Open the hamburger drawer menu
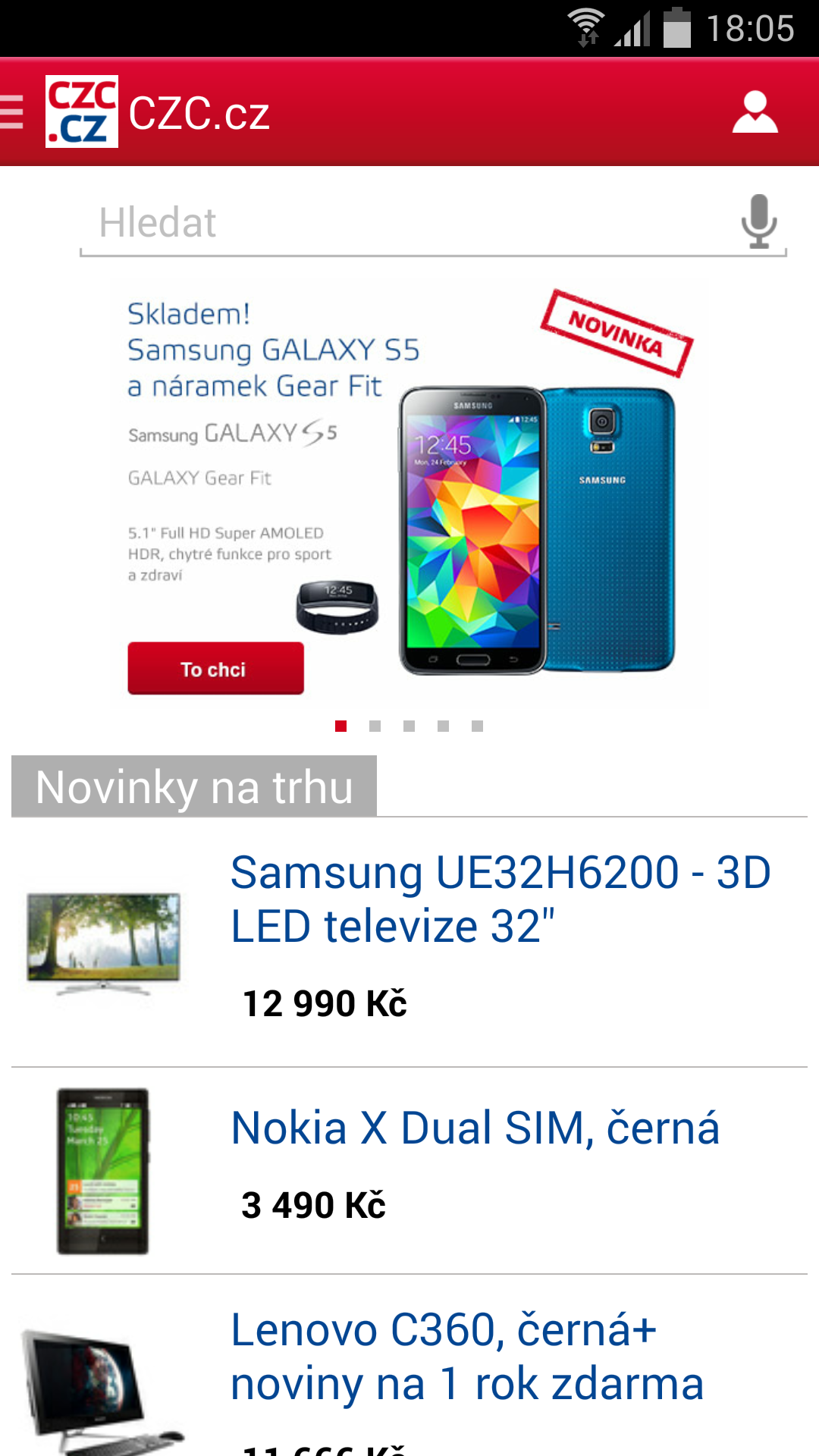The image size is (819, 1456). (x=12, y=112)
